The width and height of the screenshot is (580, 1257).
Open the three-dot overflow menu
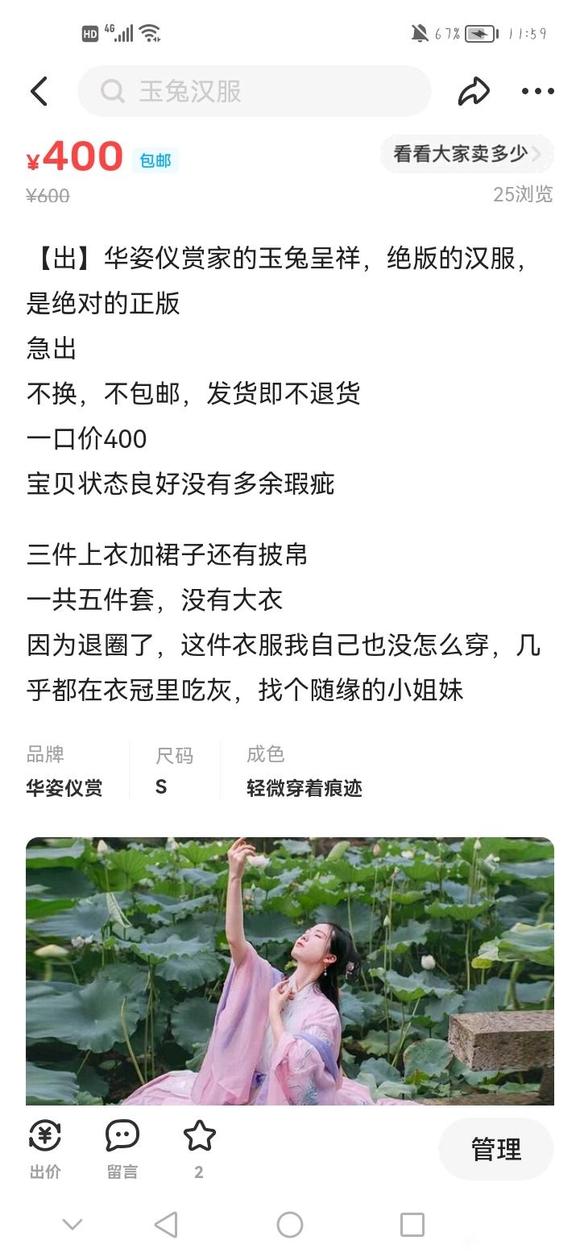click(x=537, y=92)
